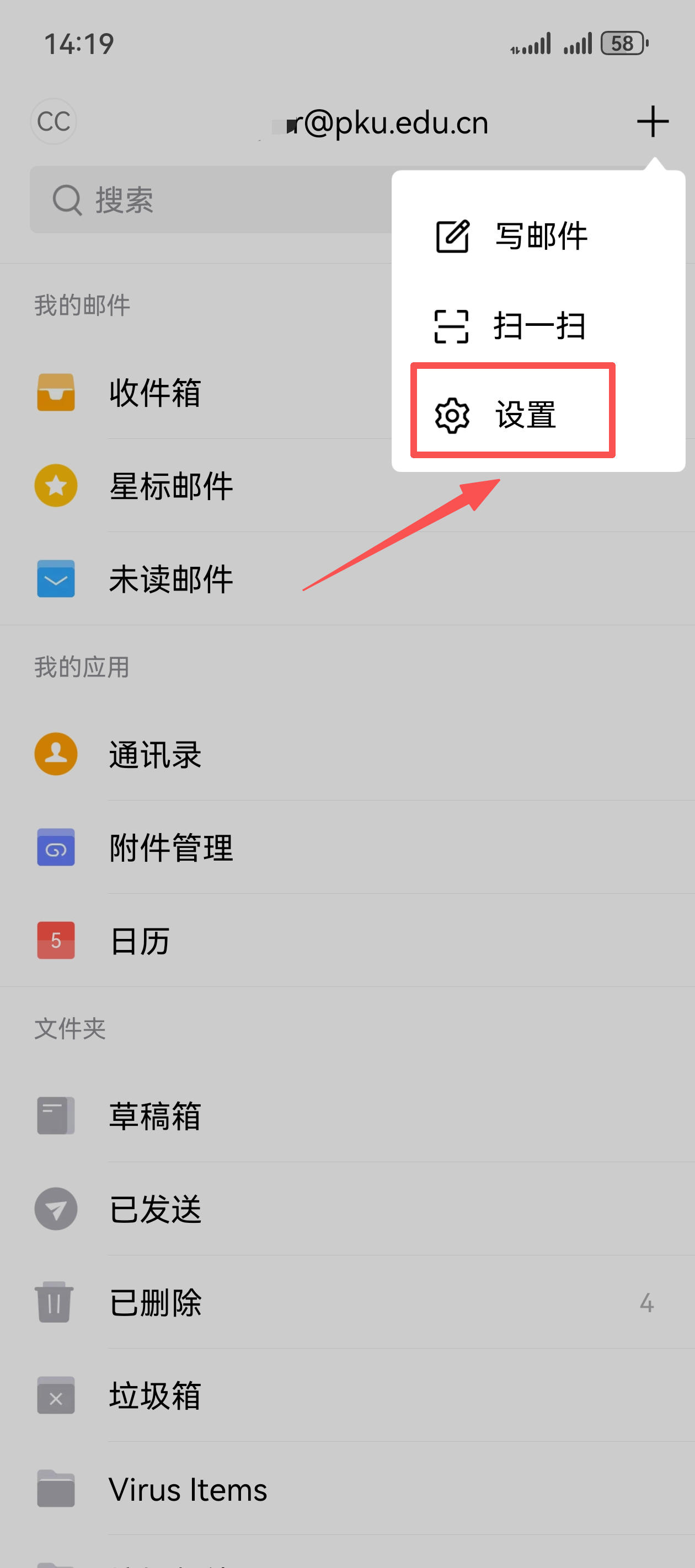The height and width of the screenshot is (1568, 695).
Task: Open 星标邮件 starred mail
Action: click(170, 486)
